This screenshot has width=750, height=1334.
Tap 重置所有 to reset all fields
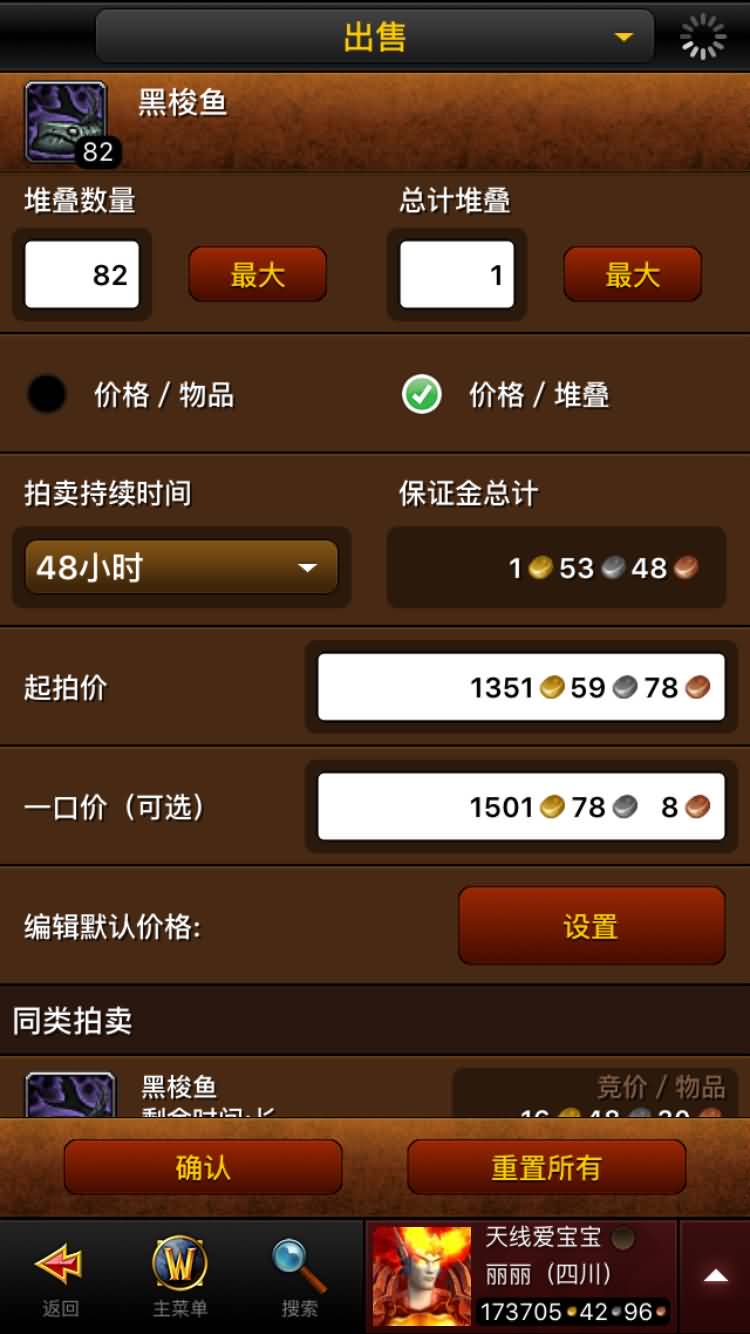[x=546, y=1167]
